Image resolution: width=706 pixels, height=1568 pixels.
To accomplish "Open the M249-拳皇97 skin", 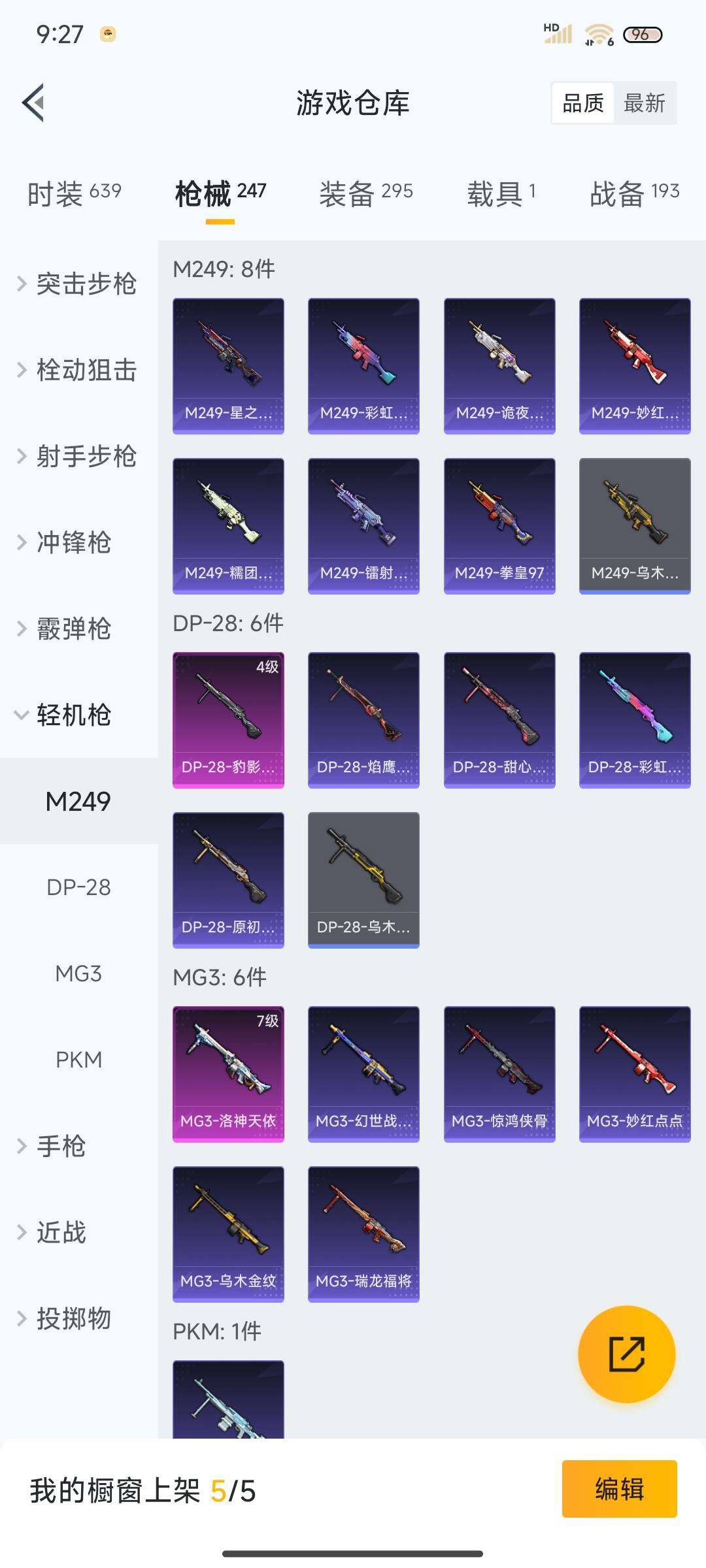I will (x=499, y=525).
